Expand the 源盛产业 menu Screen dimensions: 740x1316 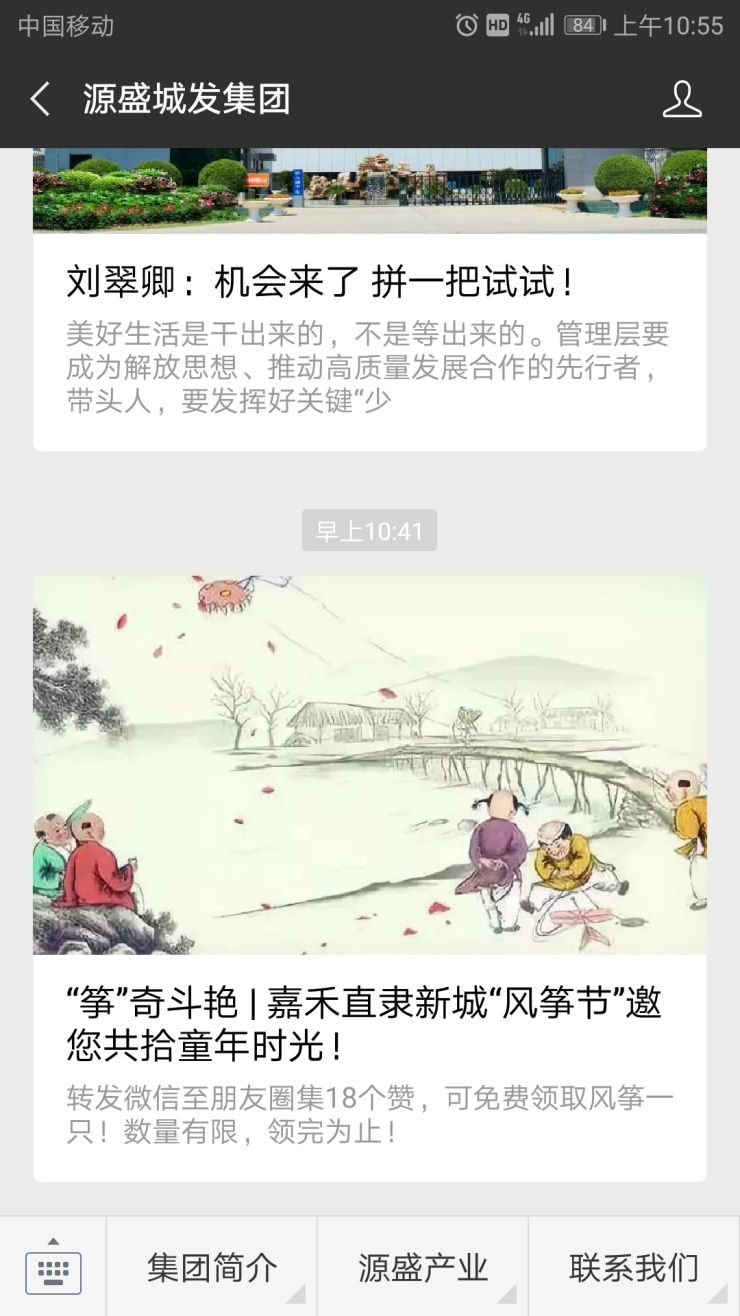click(423, 1268)
